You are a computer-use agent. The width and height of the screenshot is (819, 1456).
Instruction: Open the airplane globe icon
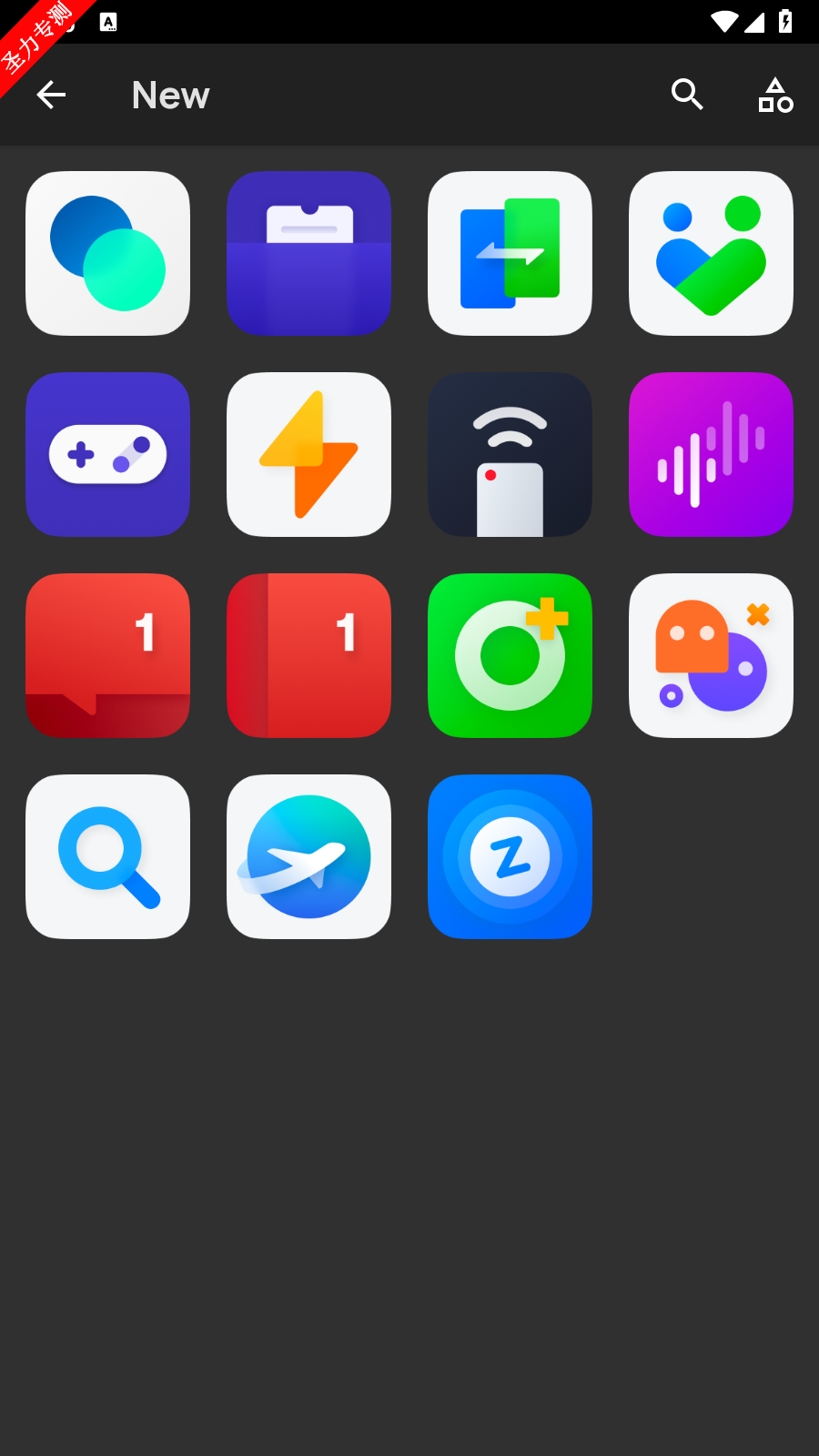pyautogui.click(x=309, y=857)
